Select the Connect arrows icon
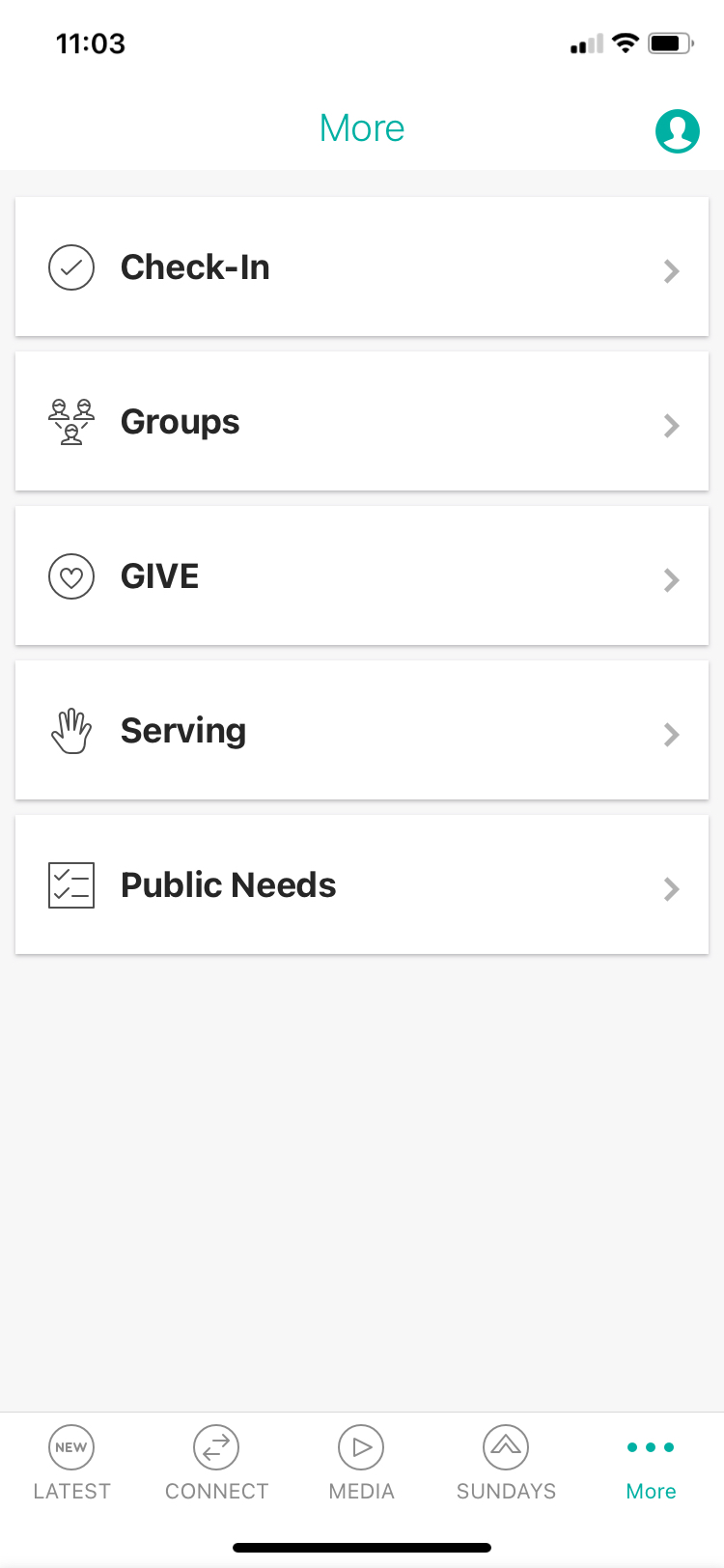The width and height of the screenshot is (724, 1568). tap(216, 1446)
